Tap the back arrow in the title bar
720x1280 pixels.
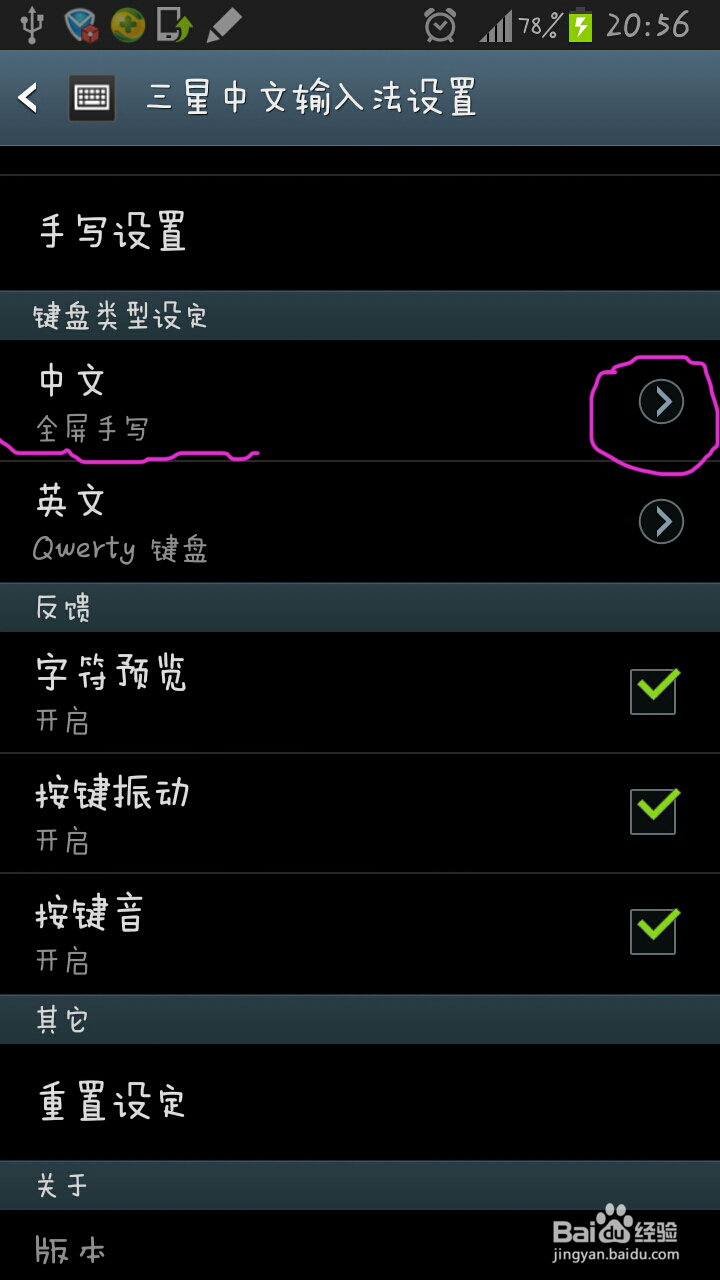[28, 97]
